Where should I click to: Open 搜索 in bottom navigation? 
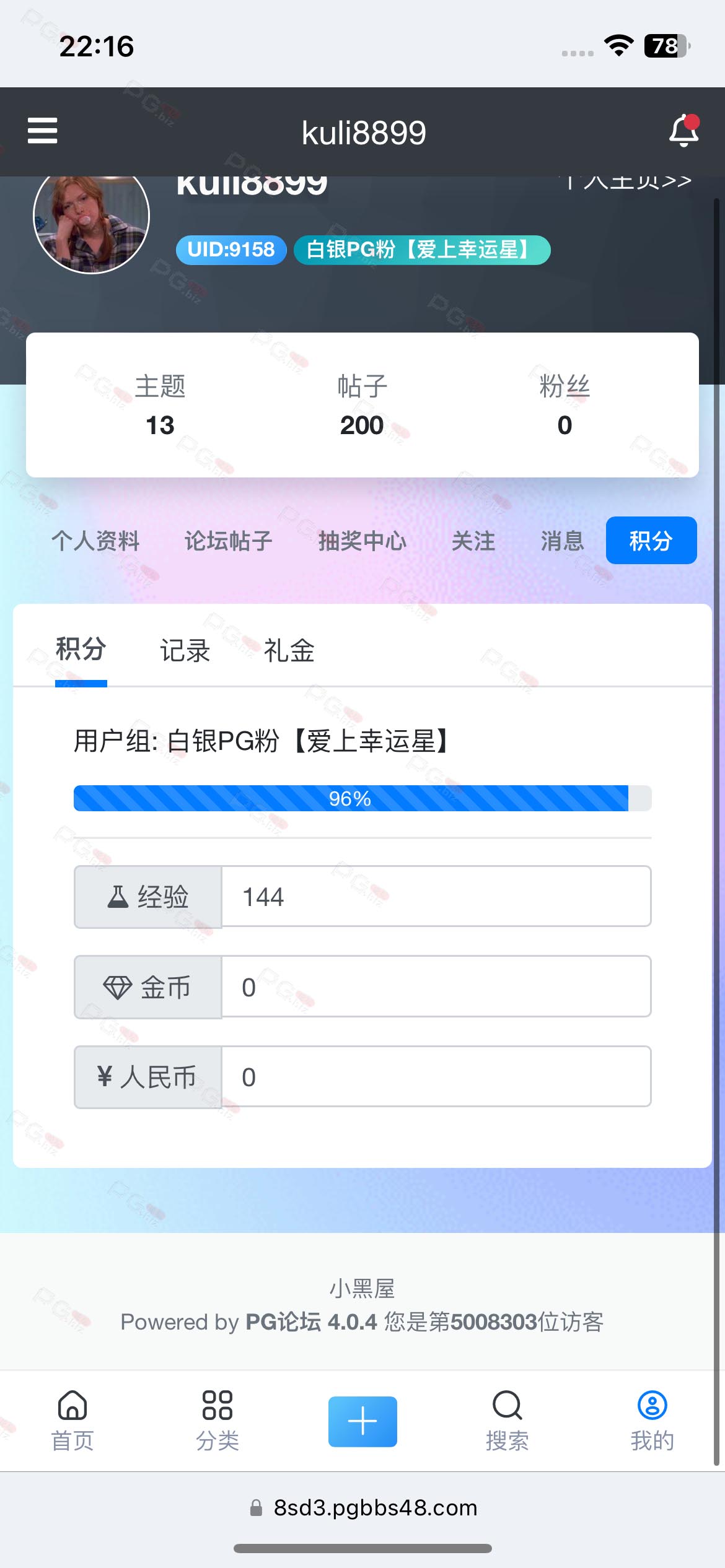[x=507, y=1421]
